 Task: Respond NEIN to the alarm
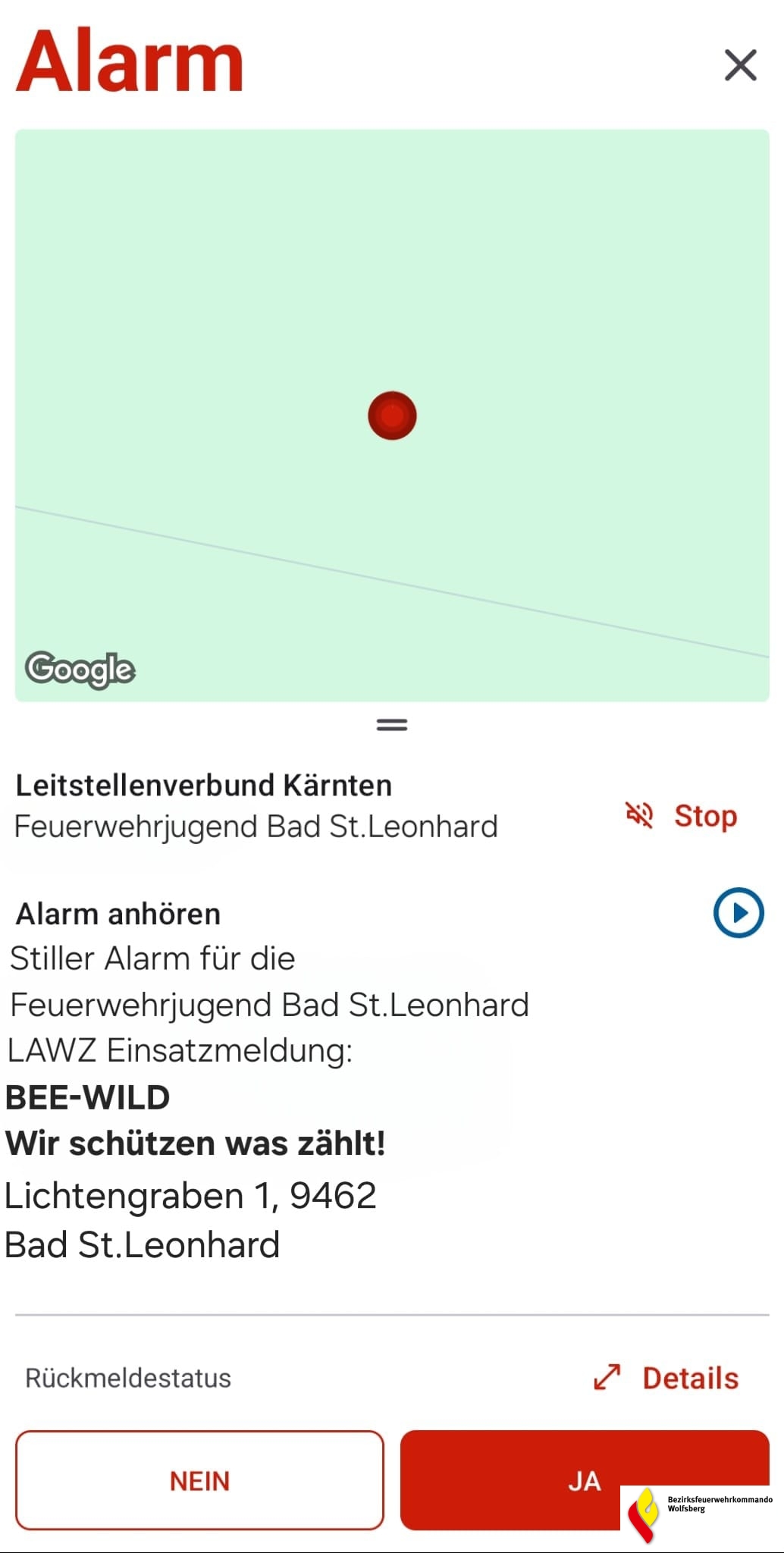click(199, 1480)
